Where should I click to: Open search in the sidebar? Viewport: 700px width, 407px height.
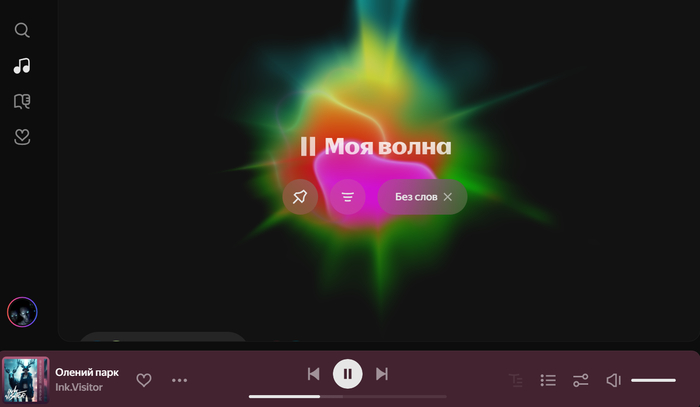[x=22, y=30]
